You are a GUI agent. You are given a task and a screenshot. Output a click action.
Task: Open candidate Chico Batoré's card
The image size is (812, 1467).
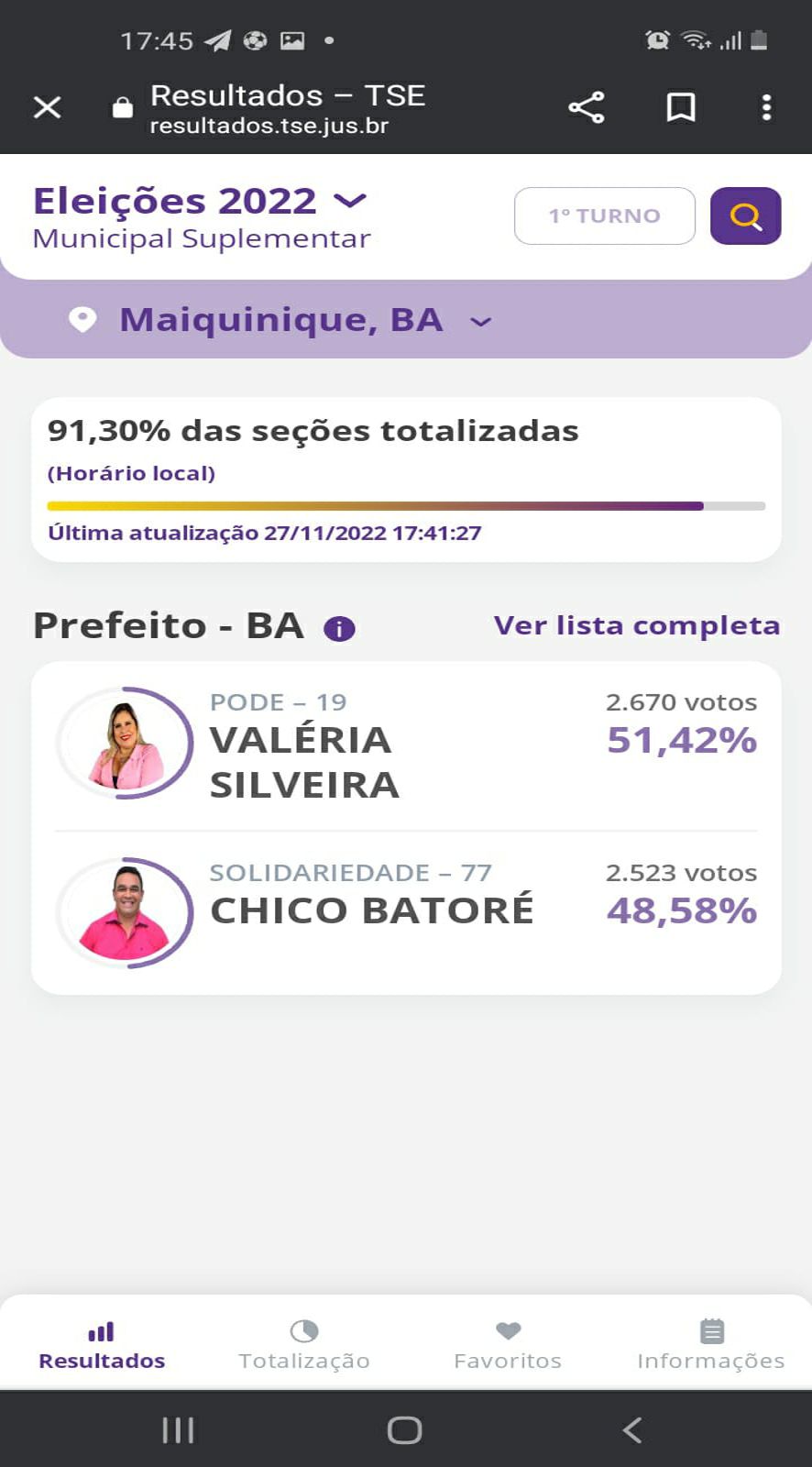[x=405, y=910]
